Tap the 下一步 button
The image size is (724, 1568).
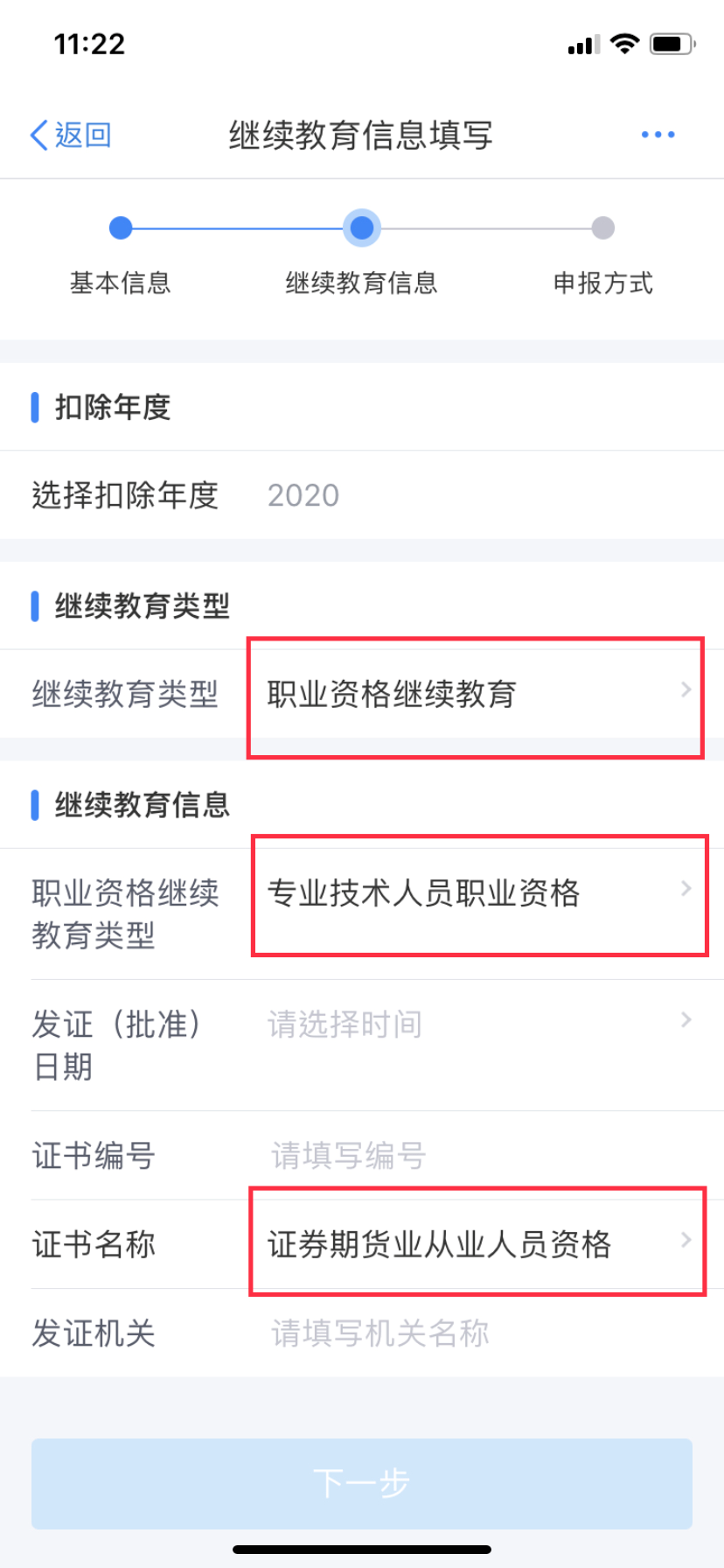click(x=362, y=1483)
